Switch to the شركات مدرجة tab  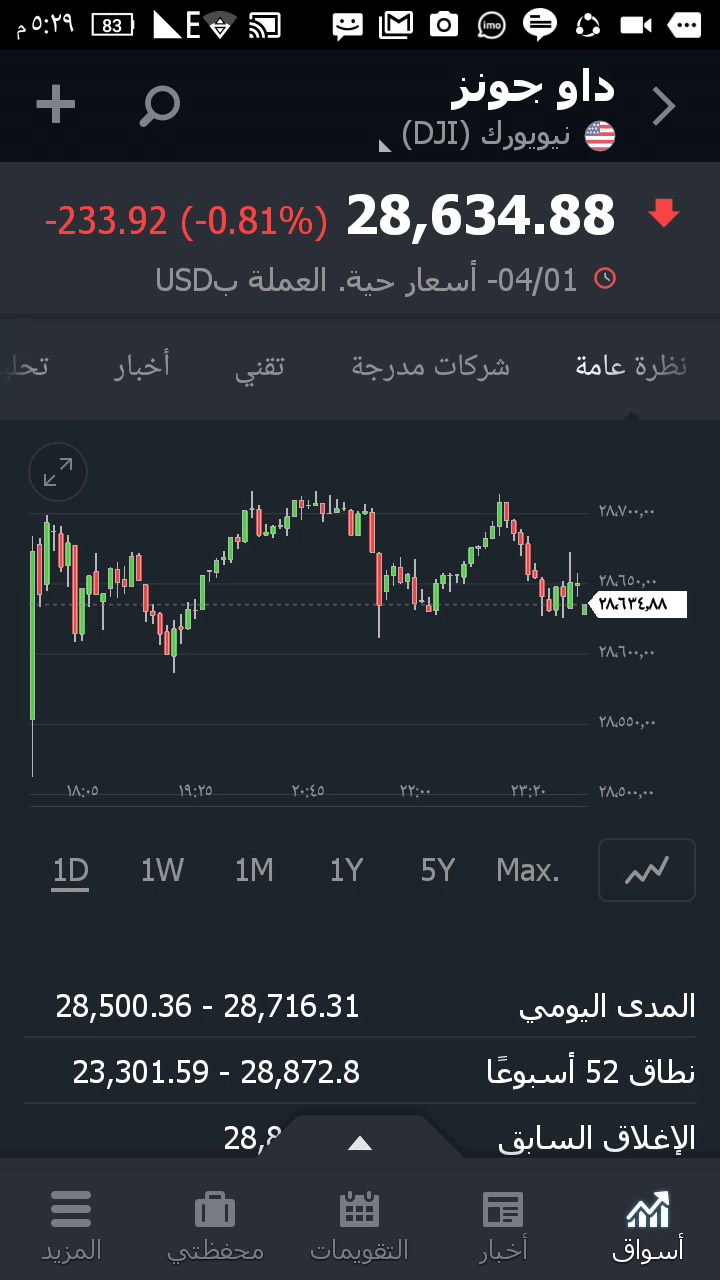click(431, 366)
